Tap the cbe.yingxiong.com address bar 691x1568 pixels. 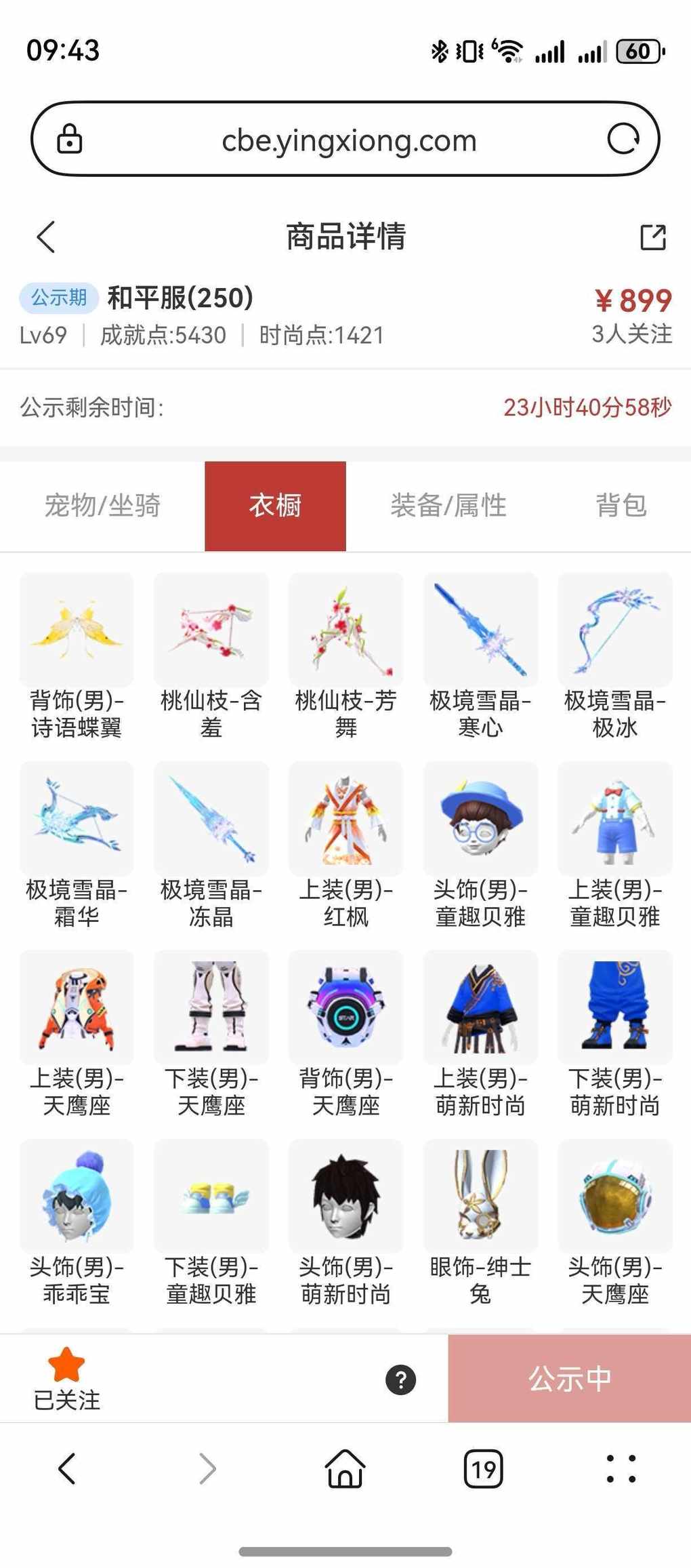click(349, 140)
